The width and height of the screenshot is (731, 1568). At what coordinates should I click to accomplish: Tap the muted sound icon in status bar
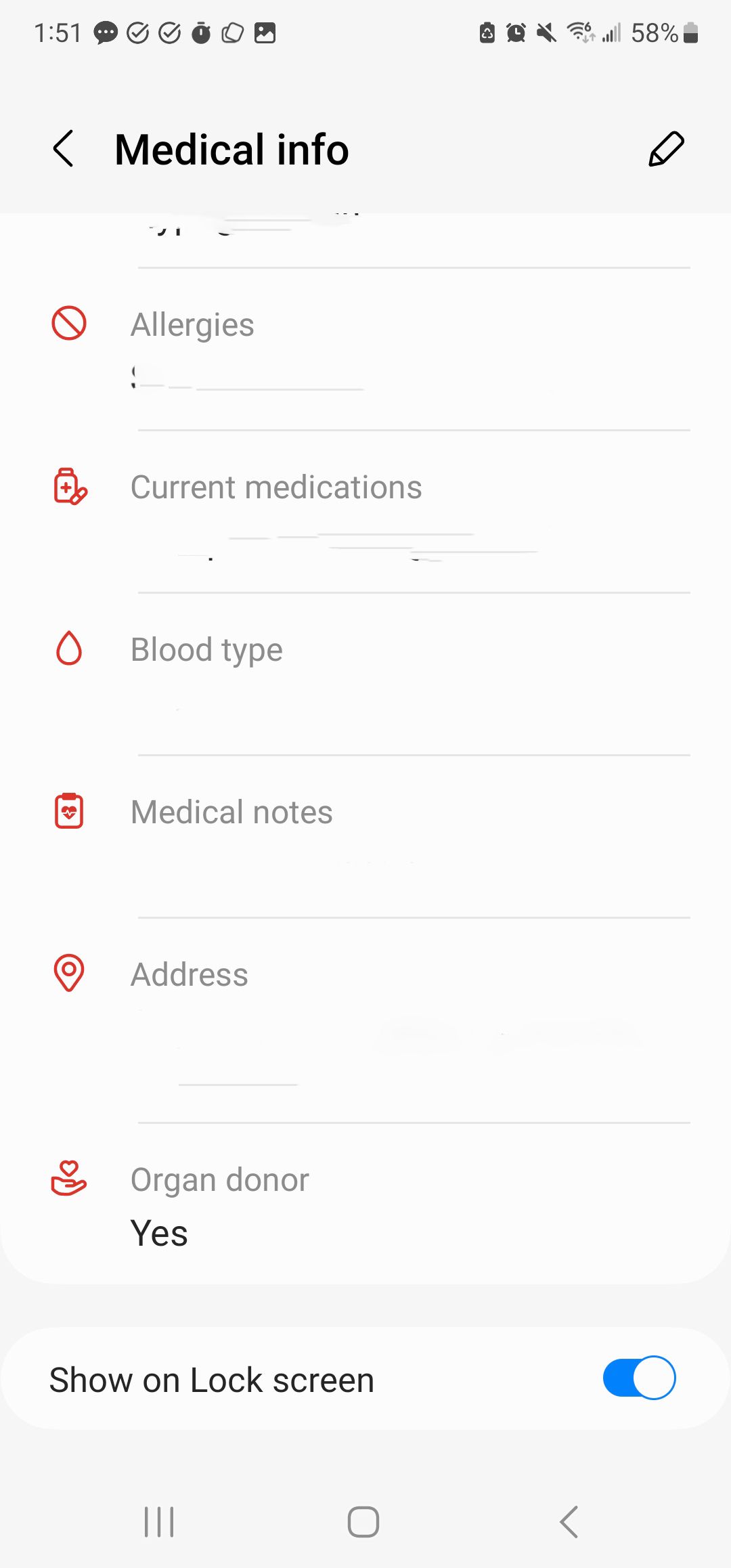[545, 32]
